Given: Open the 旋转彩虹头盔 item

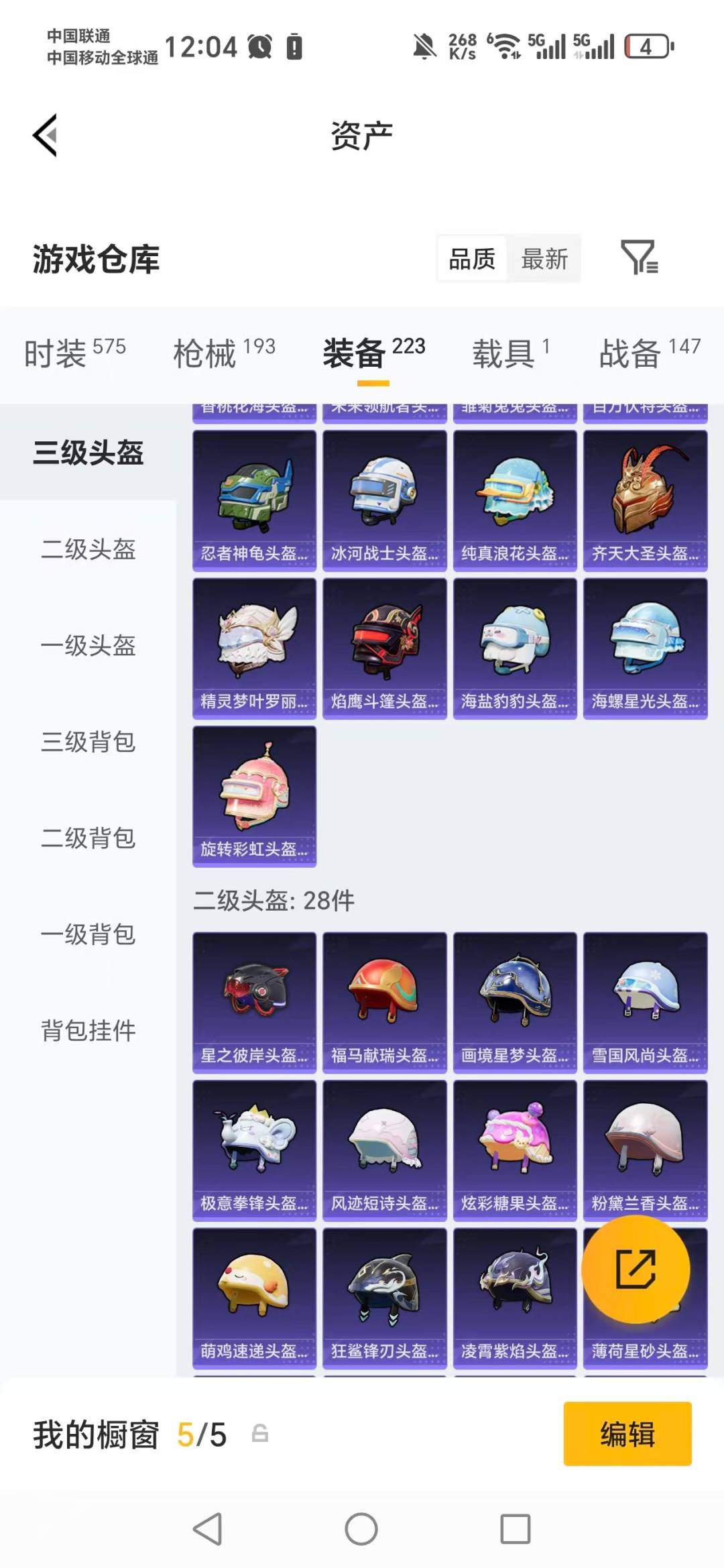Looking at the screenshot, I should click(x=253, y=791).
